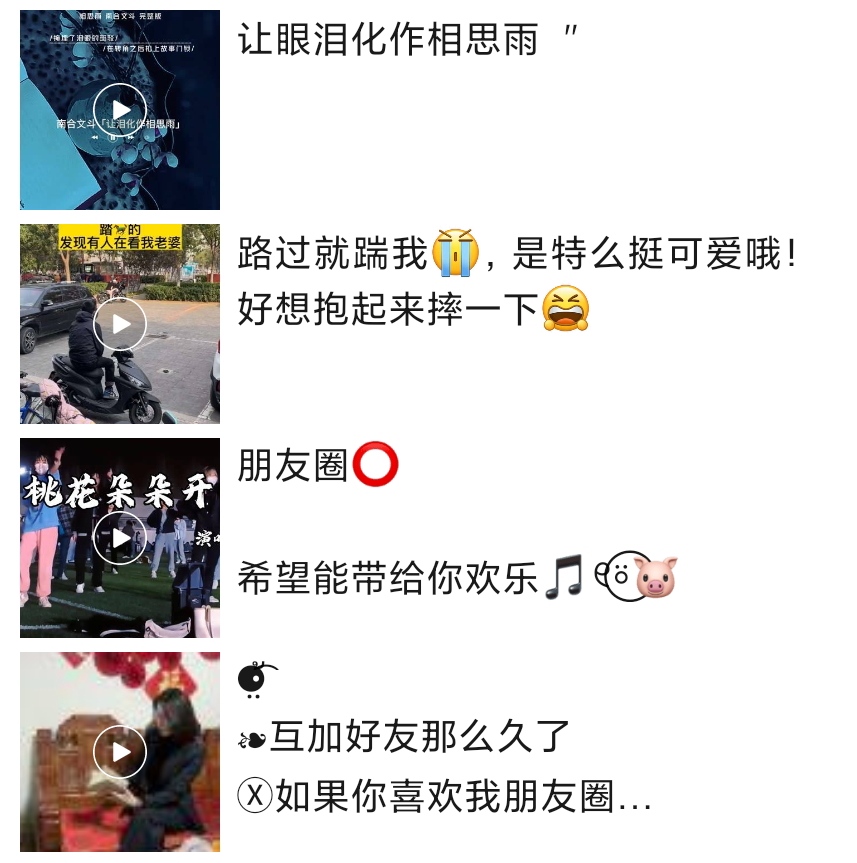Open the 互加好友那么久了 video post

(120, 752)
